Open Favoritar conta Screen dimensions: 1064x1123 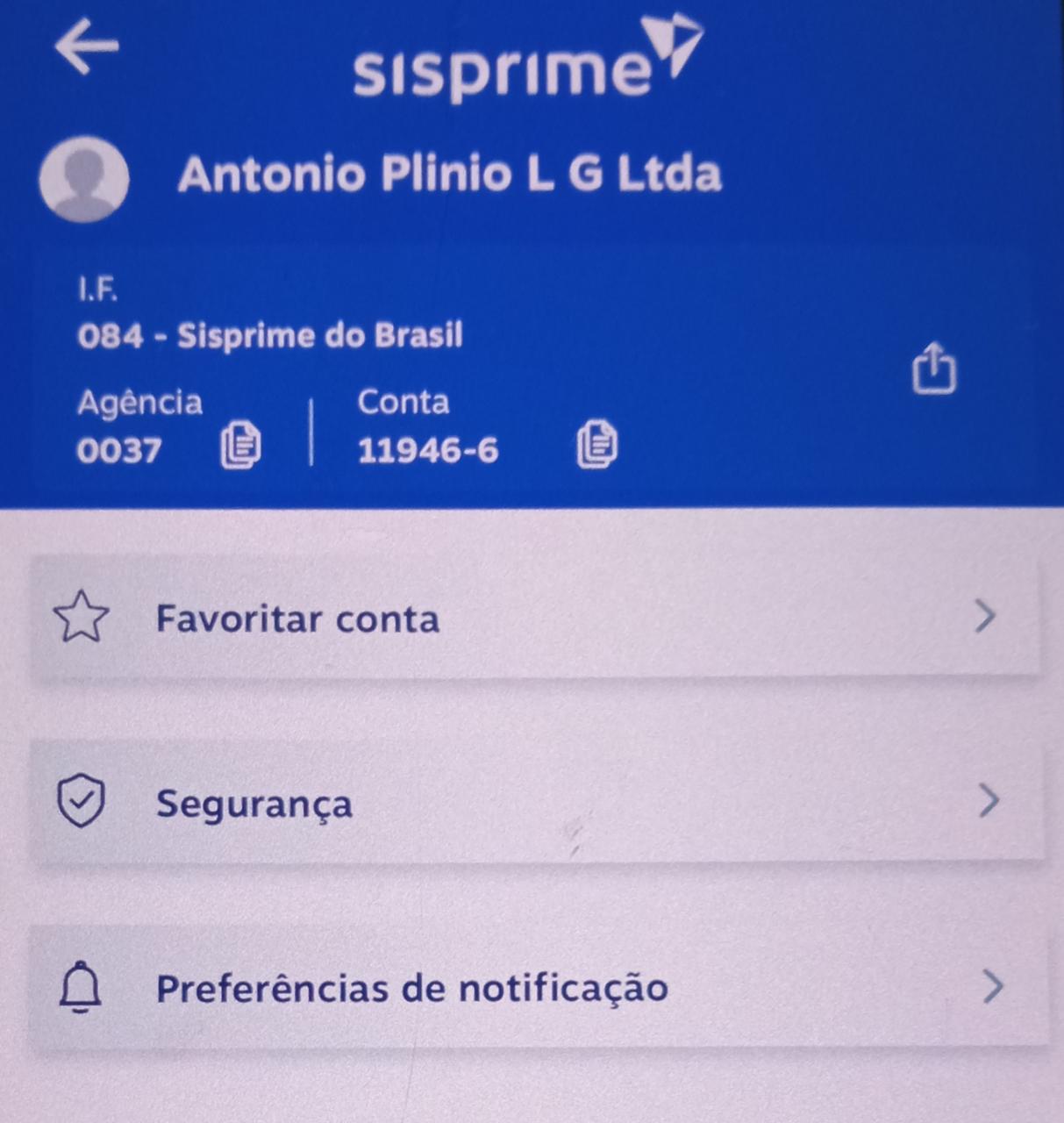point(535,619)
